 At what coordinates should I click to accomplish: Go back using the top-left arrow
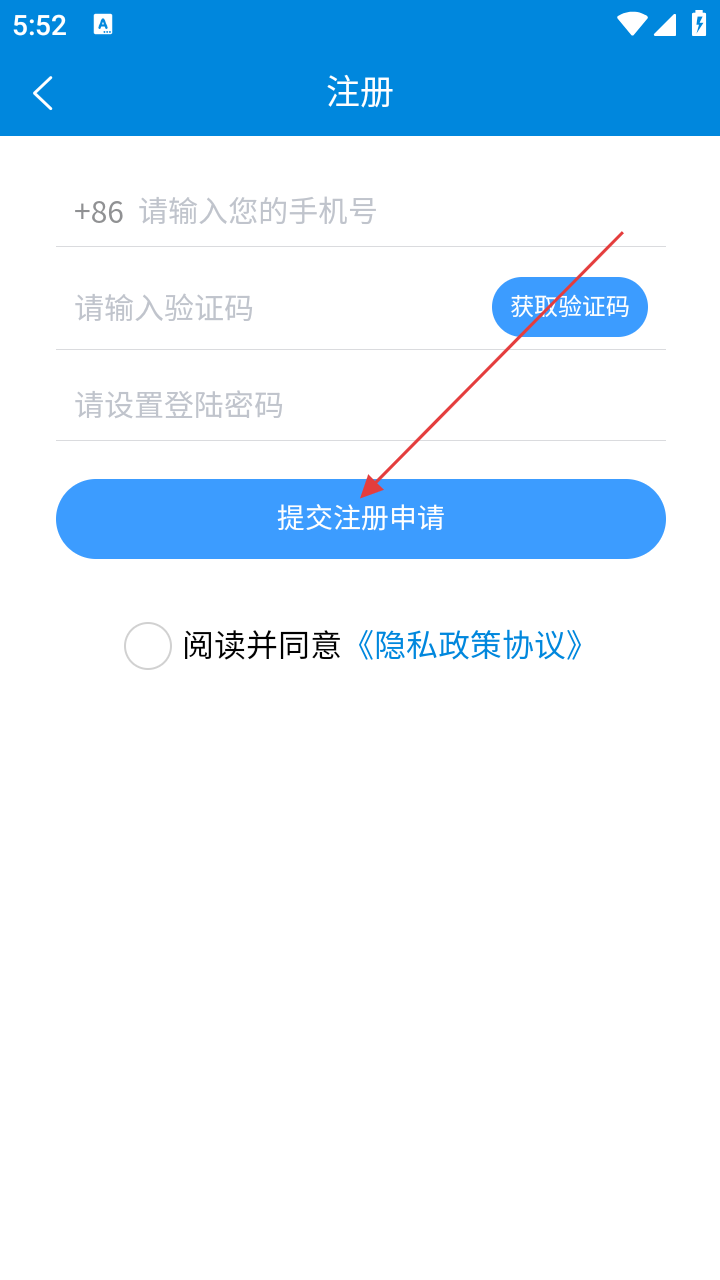[x=43, y=93]
